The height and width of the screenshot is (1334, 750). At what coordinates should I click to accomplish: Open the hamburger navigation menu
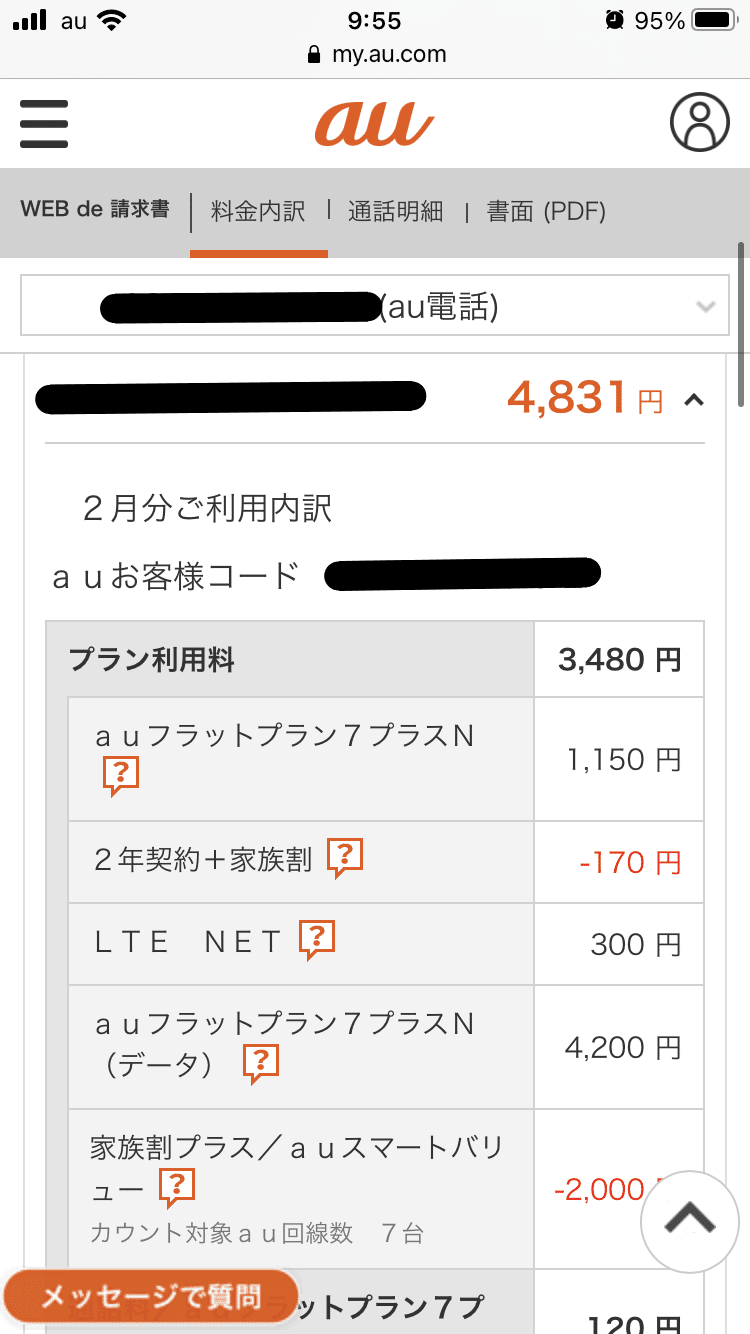44,122
